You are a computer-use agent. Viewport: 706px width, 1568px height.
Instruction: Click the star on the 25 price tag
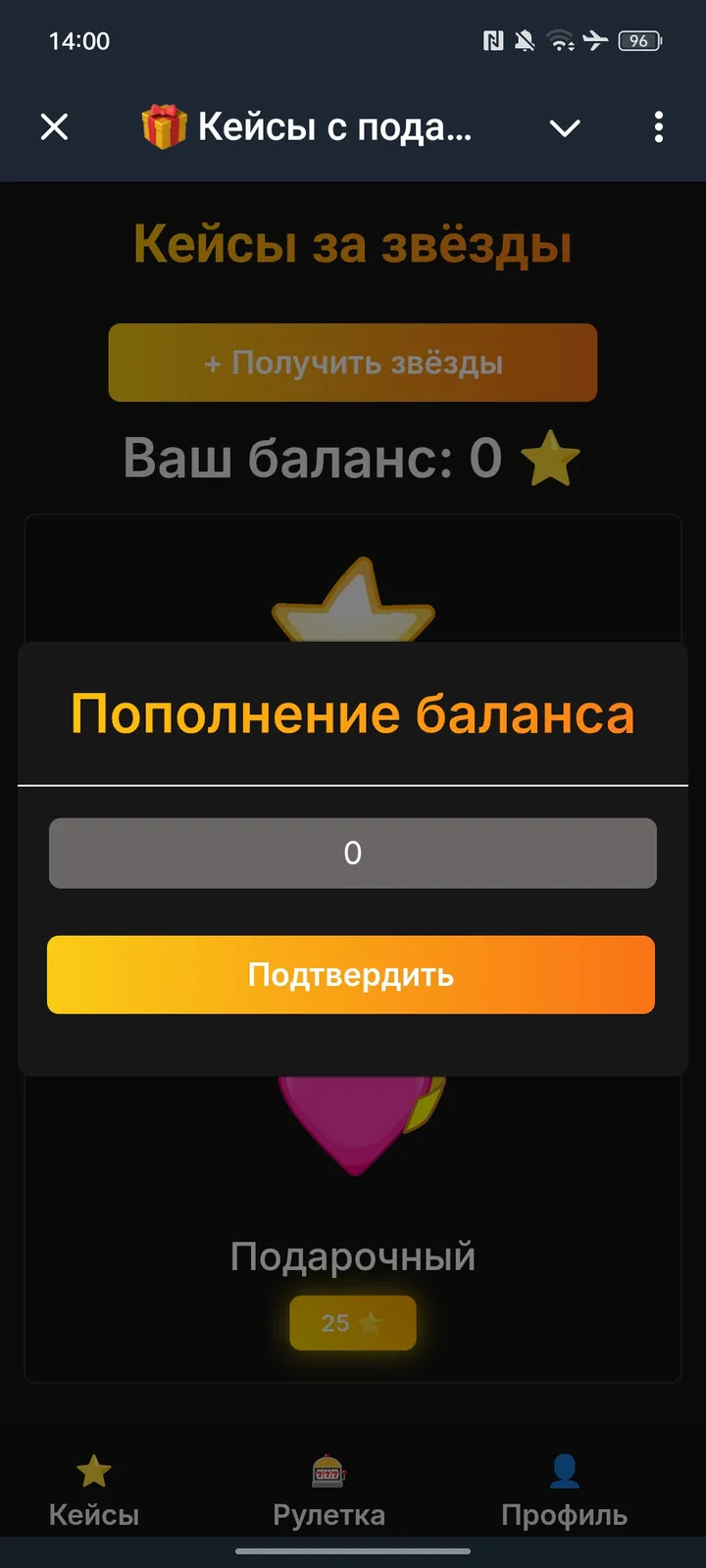(x=374, y=1323)
